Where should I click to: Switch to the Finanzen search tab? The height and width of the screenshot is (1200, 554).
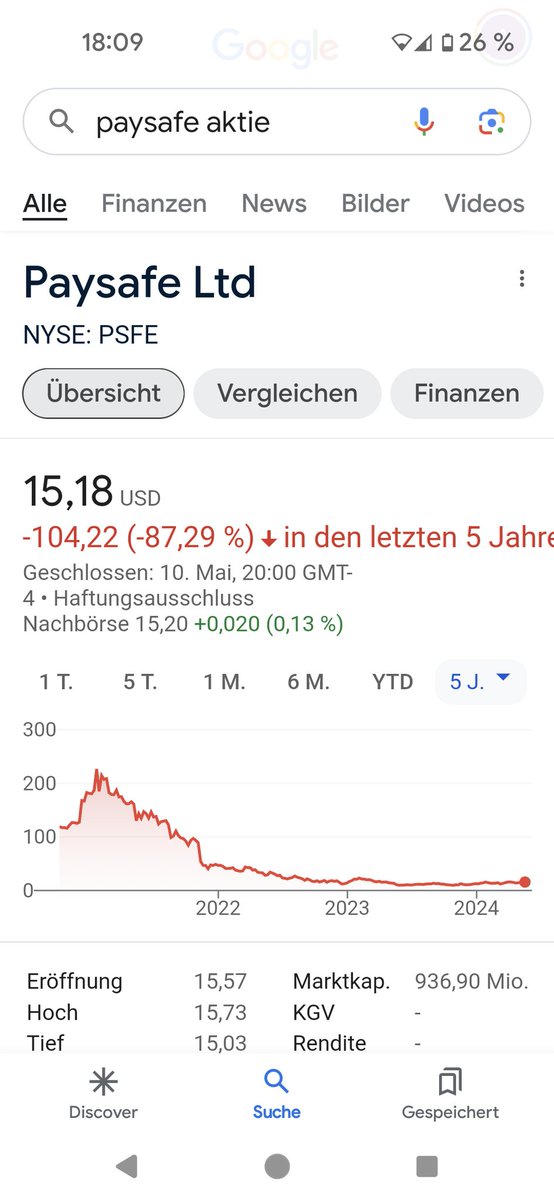[x=154, y=203]
